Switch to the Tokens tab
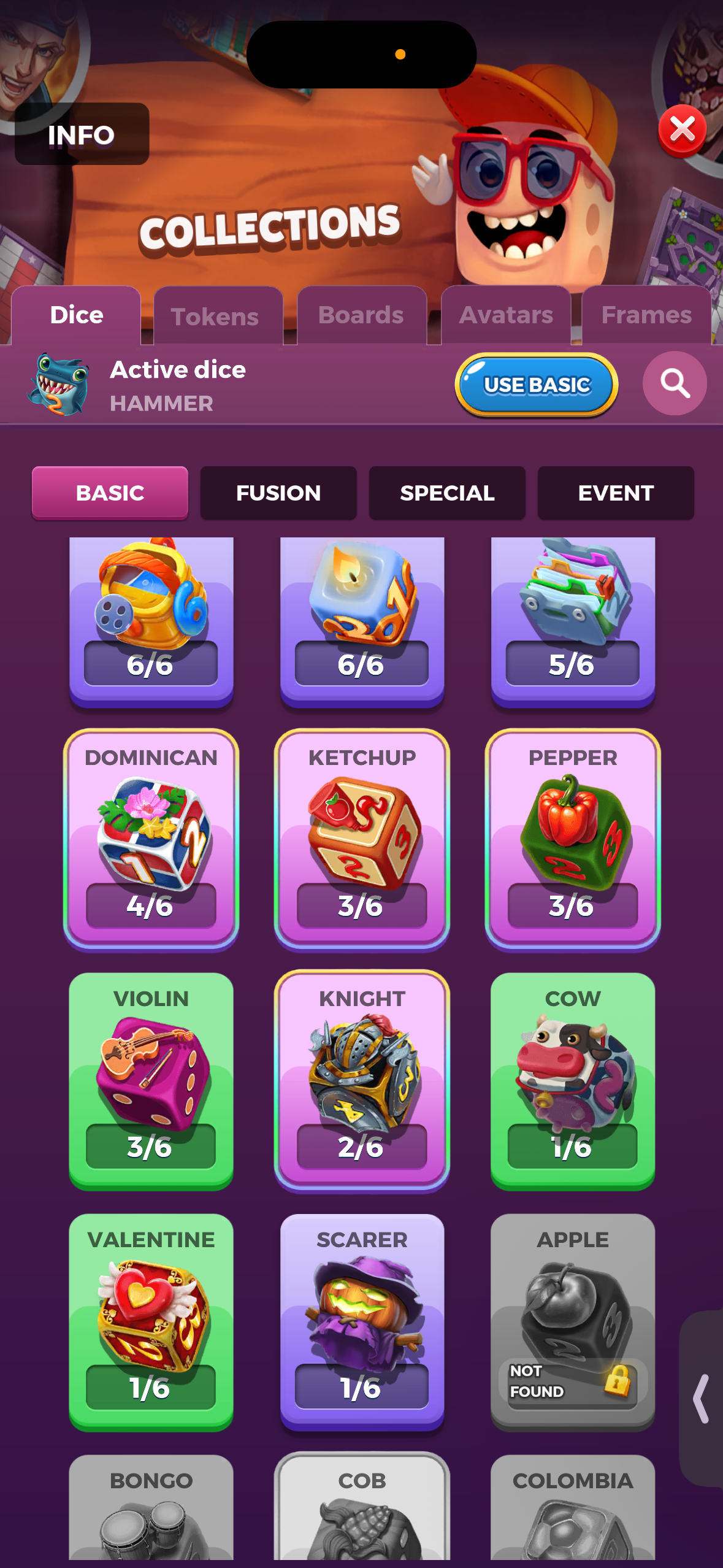Image resolution: width=723 pixels, height=1568 pixels. pos(215,317)
